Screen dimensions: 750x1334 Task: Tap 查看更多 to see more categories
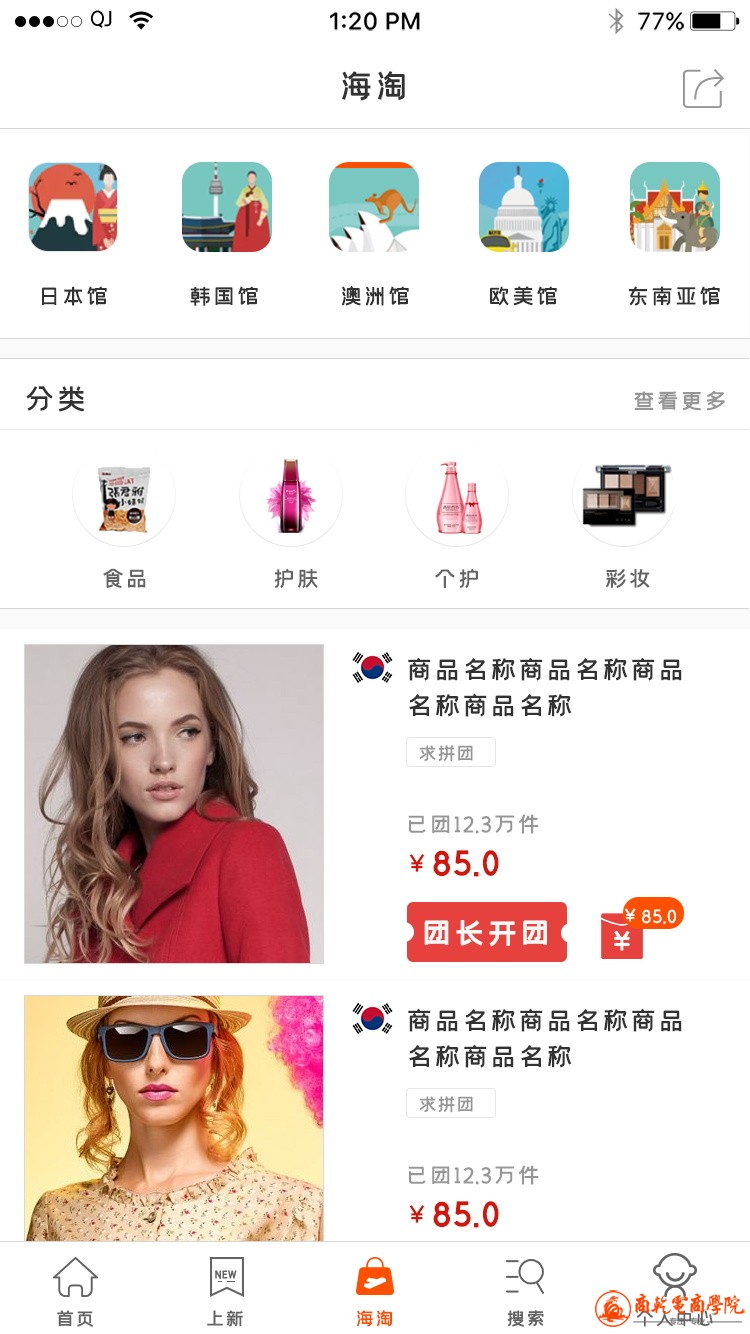679,401
